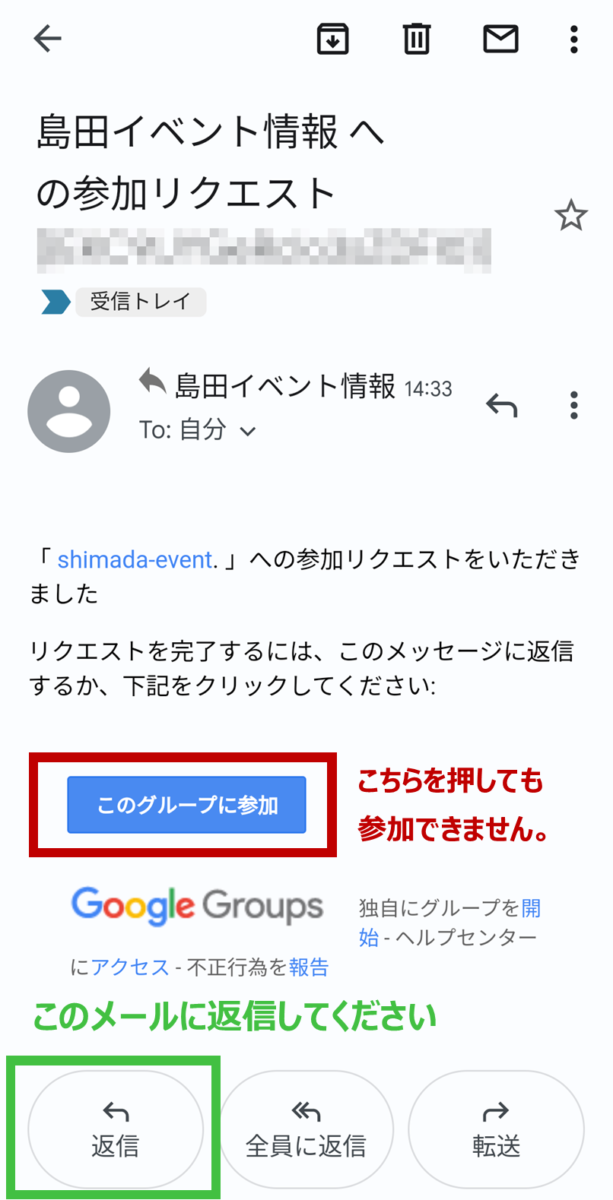Open the top overflow menu
Viewport: 613px width, 1200px height.
pos(573,39)
